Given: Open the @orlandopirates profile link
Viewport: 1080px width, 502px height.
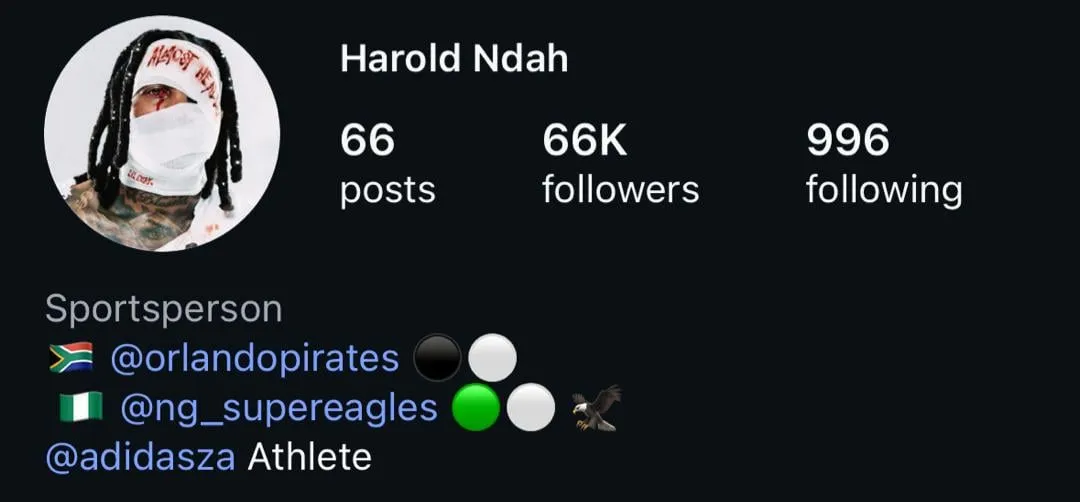Looking at the screenshot, I should tap(254, 358).
